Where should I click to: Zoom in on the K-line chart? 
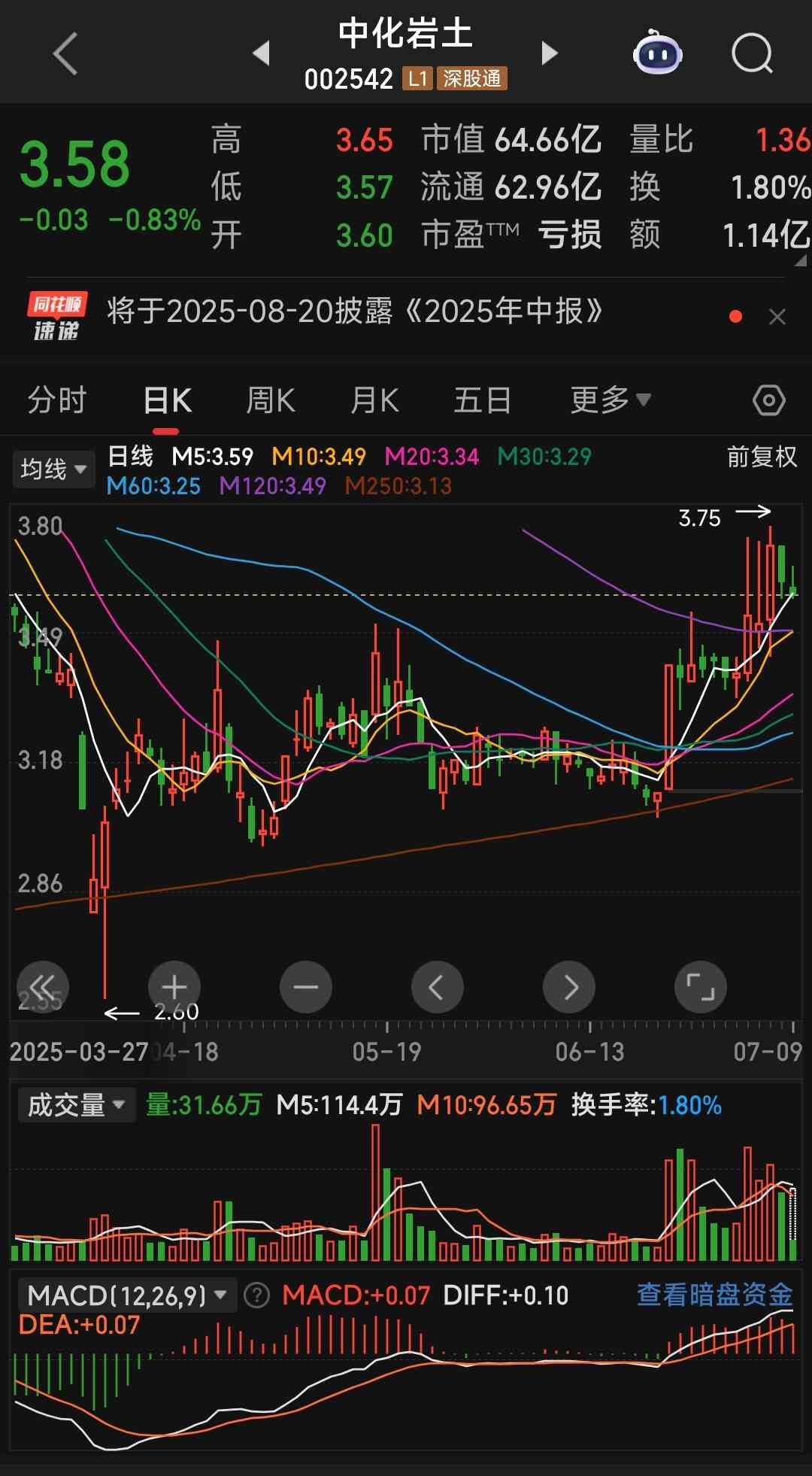(x=174, y=986)
